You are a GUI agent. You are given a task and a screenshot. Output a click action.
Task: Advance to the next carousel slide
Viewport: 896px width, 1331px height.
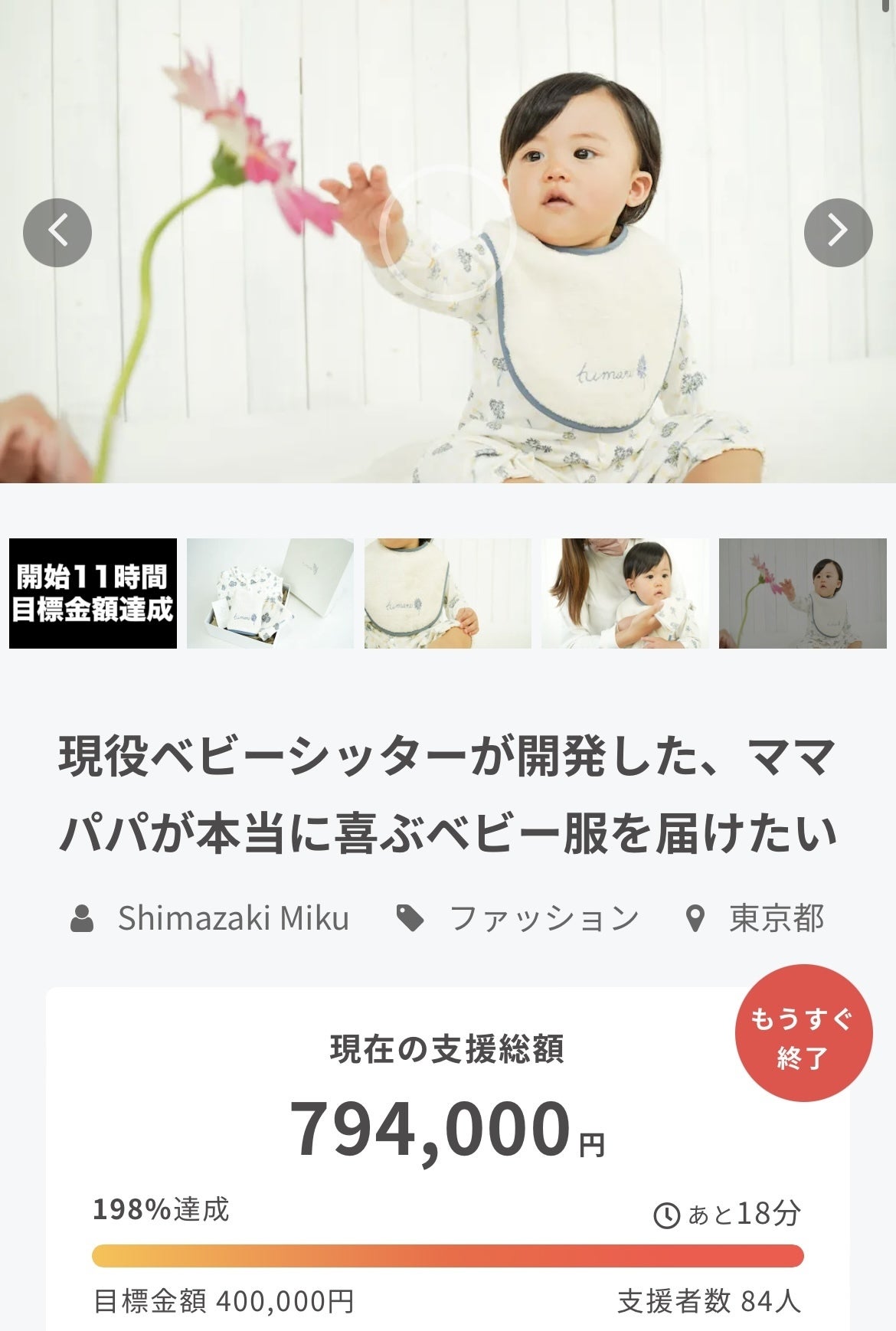pos(838,232)
